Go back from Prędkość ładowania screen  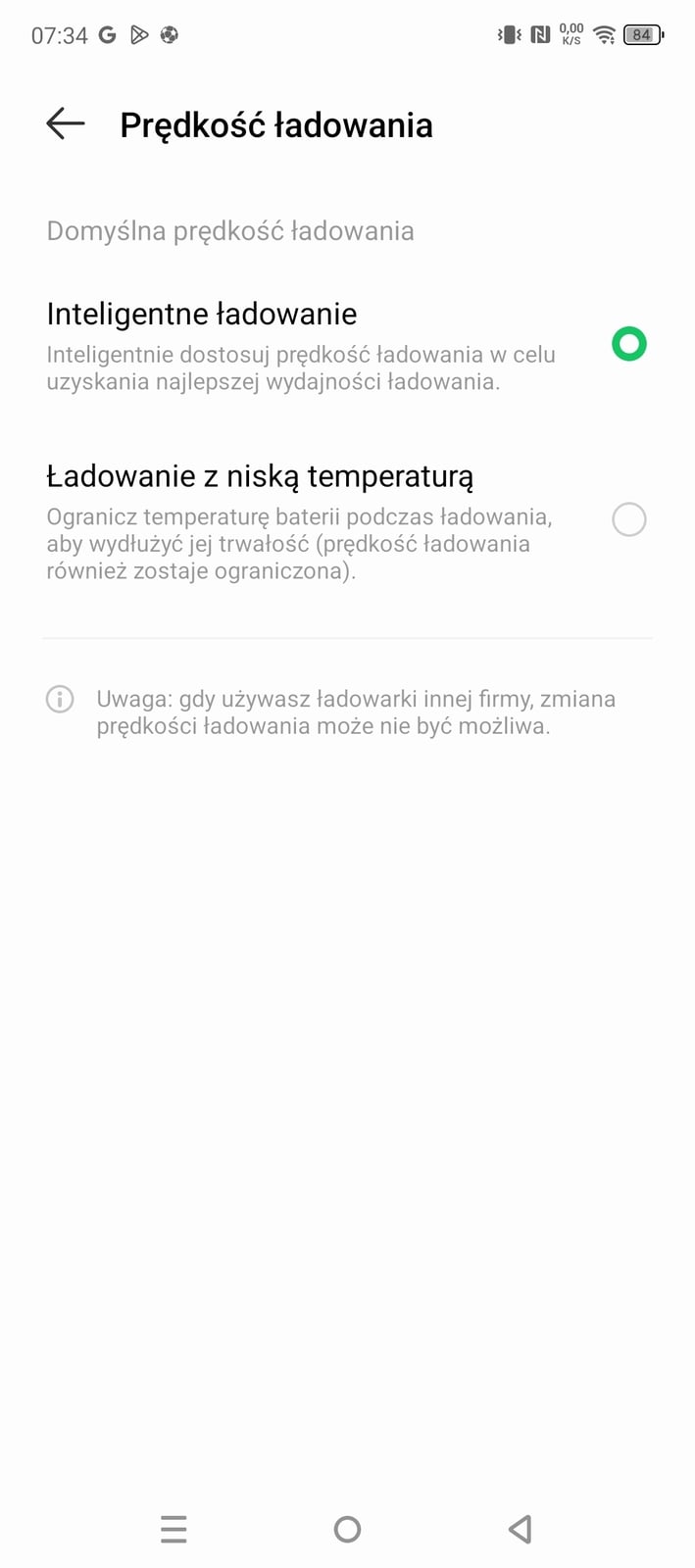pos(66,124)
